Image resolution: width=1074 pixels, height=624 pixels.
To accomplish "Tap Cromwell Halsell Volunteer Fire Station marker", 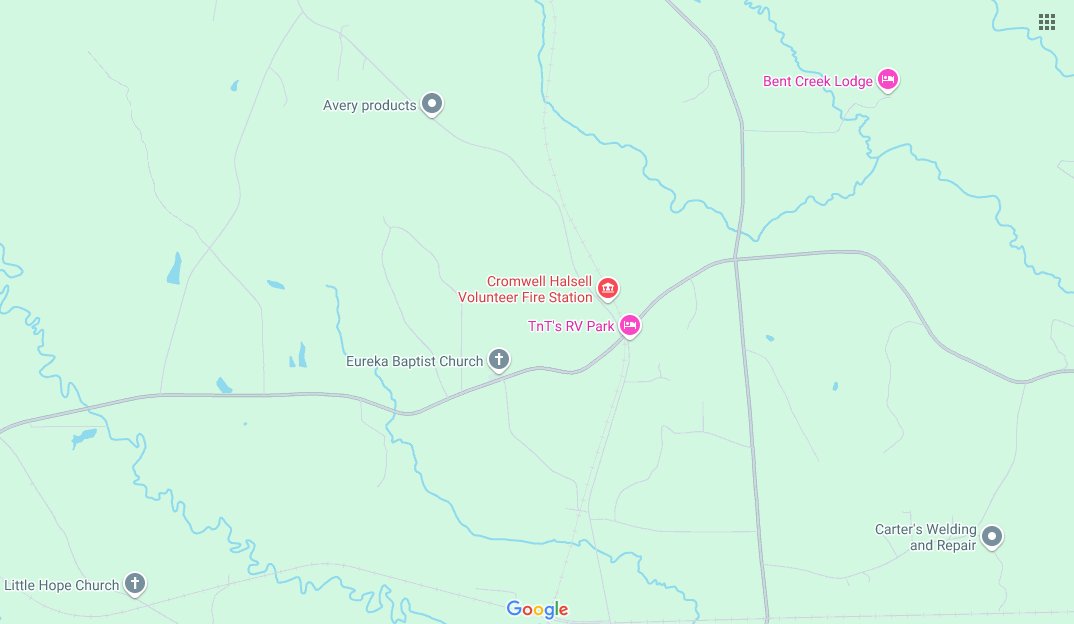I will pyautogui.click(x=607, y=289).
